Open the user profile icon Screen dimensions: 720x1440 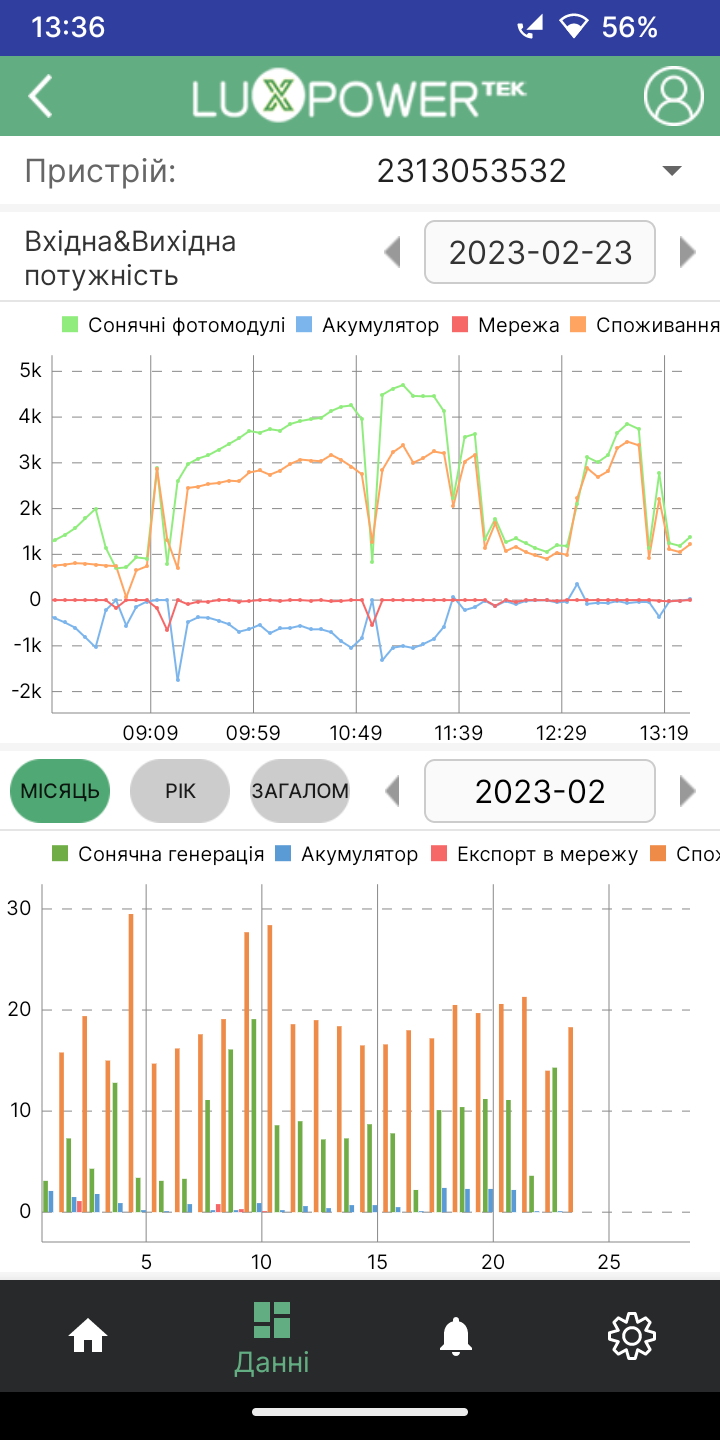point(674,96)
